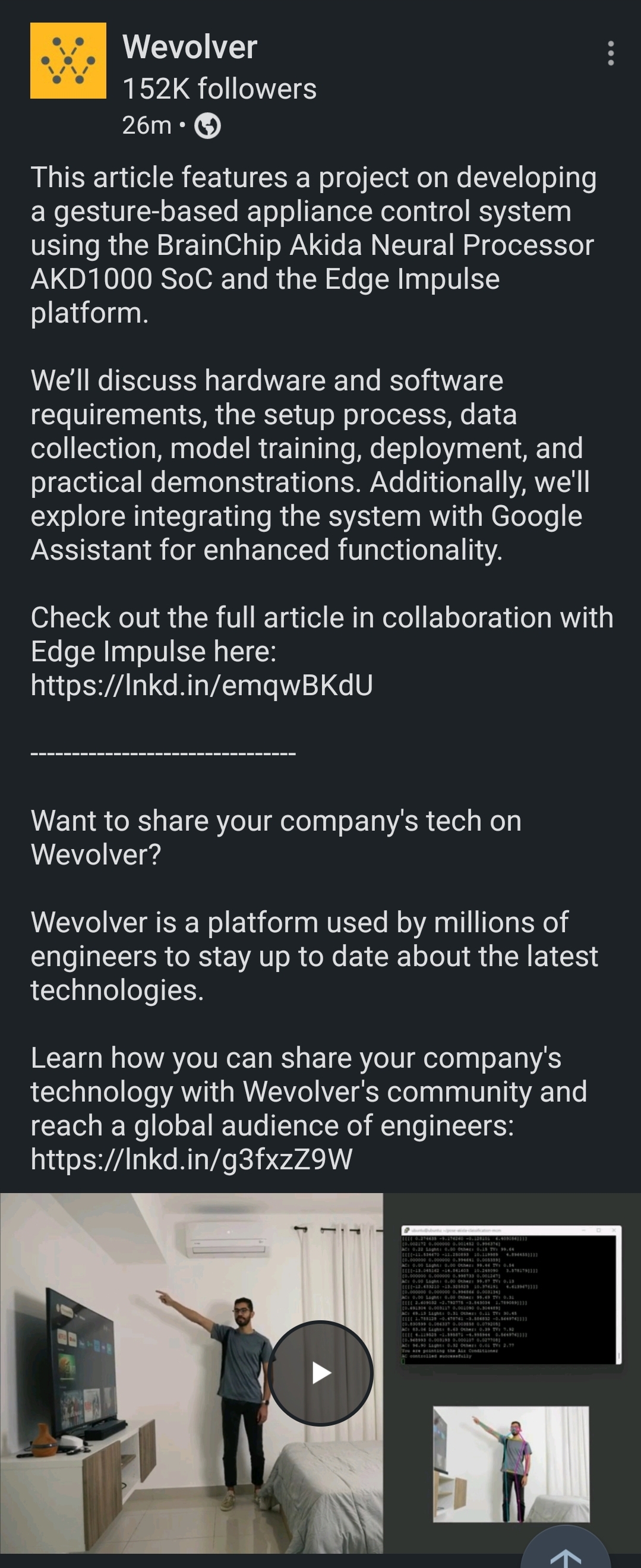Play the gesture control video
The width and height of the screenshot is (641, 1568).
tap(321, 1373)
